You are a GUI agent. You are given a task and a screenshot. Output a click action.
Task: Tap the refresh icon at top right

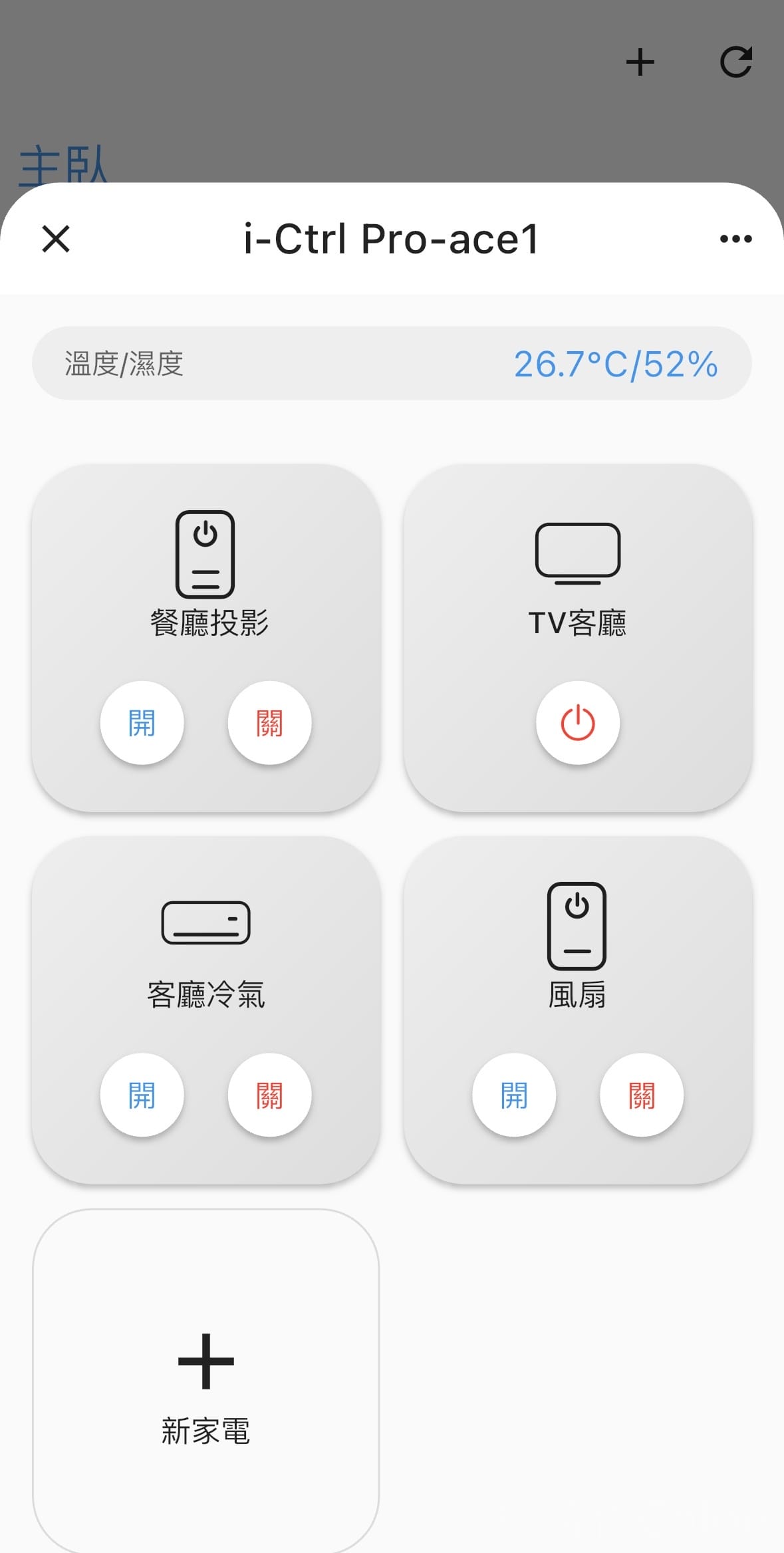point(737,62)
